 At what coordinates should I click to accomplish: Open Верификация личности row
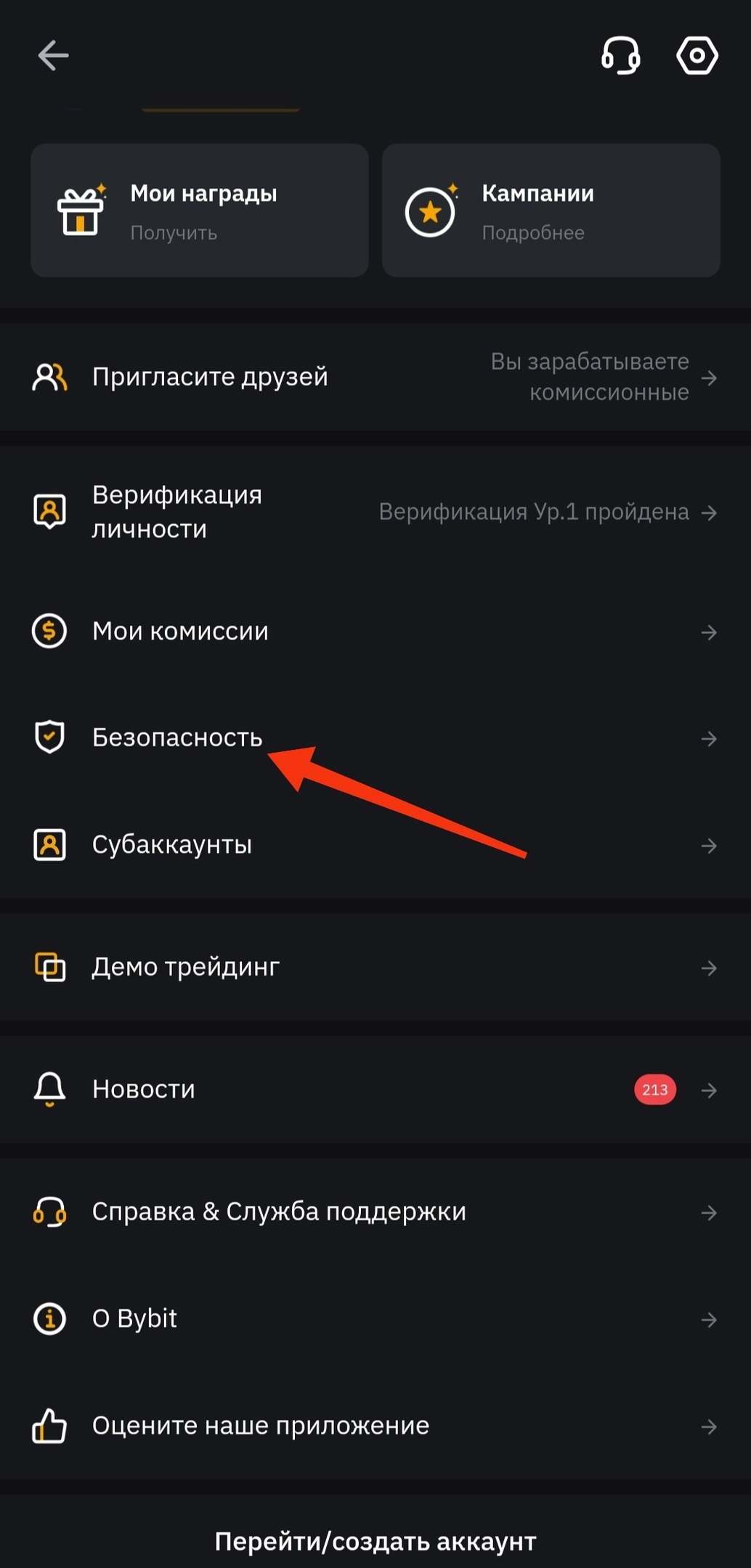[x=375, y=512]
